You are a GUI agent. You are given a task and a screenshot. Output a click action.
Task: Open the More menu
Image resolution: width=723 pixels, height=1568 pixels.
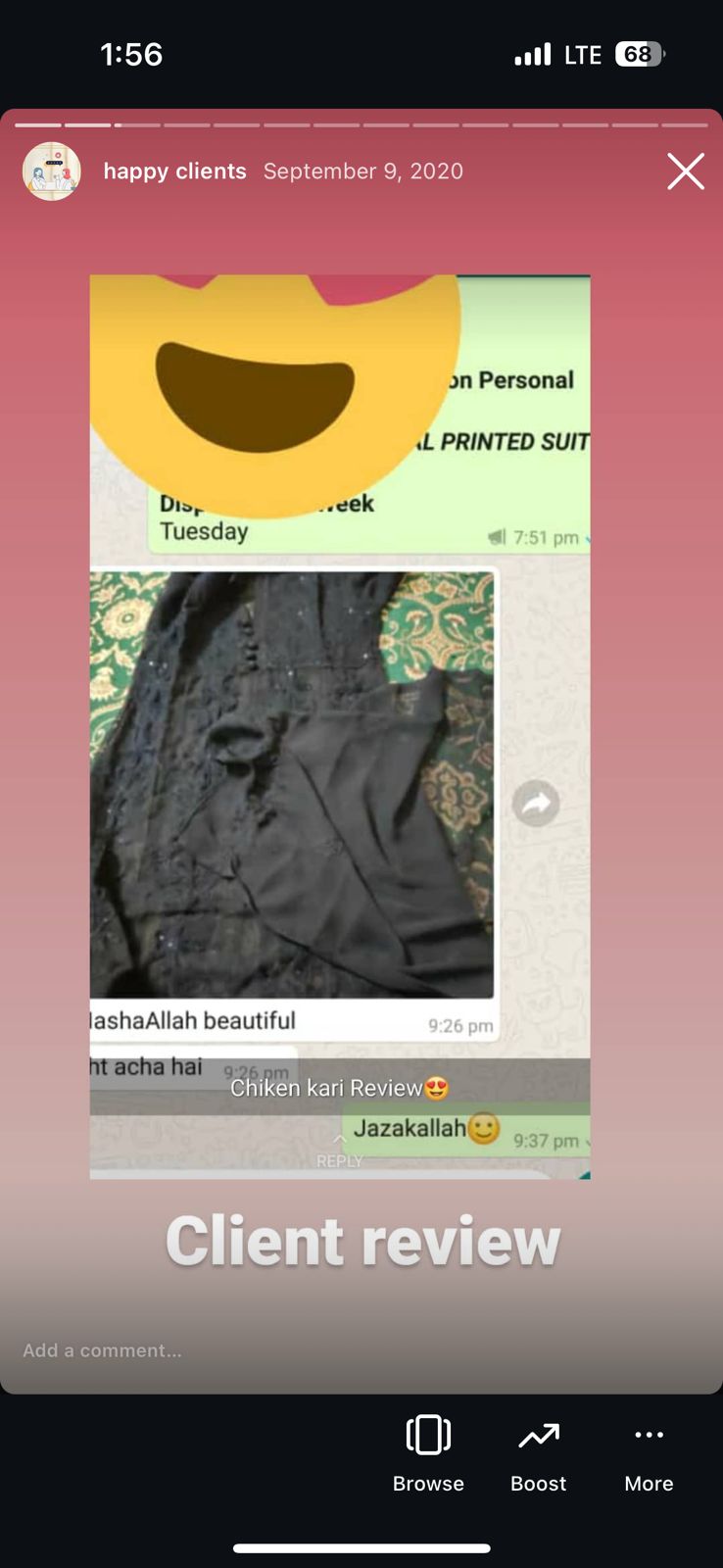pos(649,1483)
